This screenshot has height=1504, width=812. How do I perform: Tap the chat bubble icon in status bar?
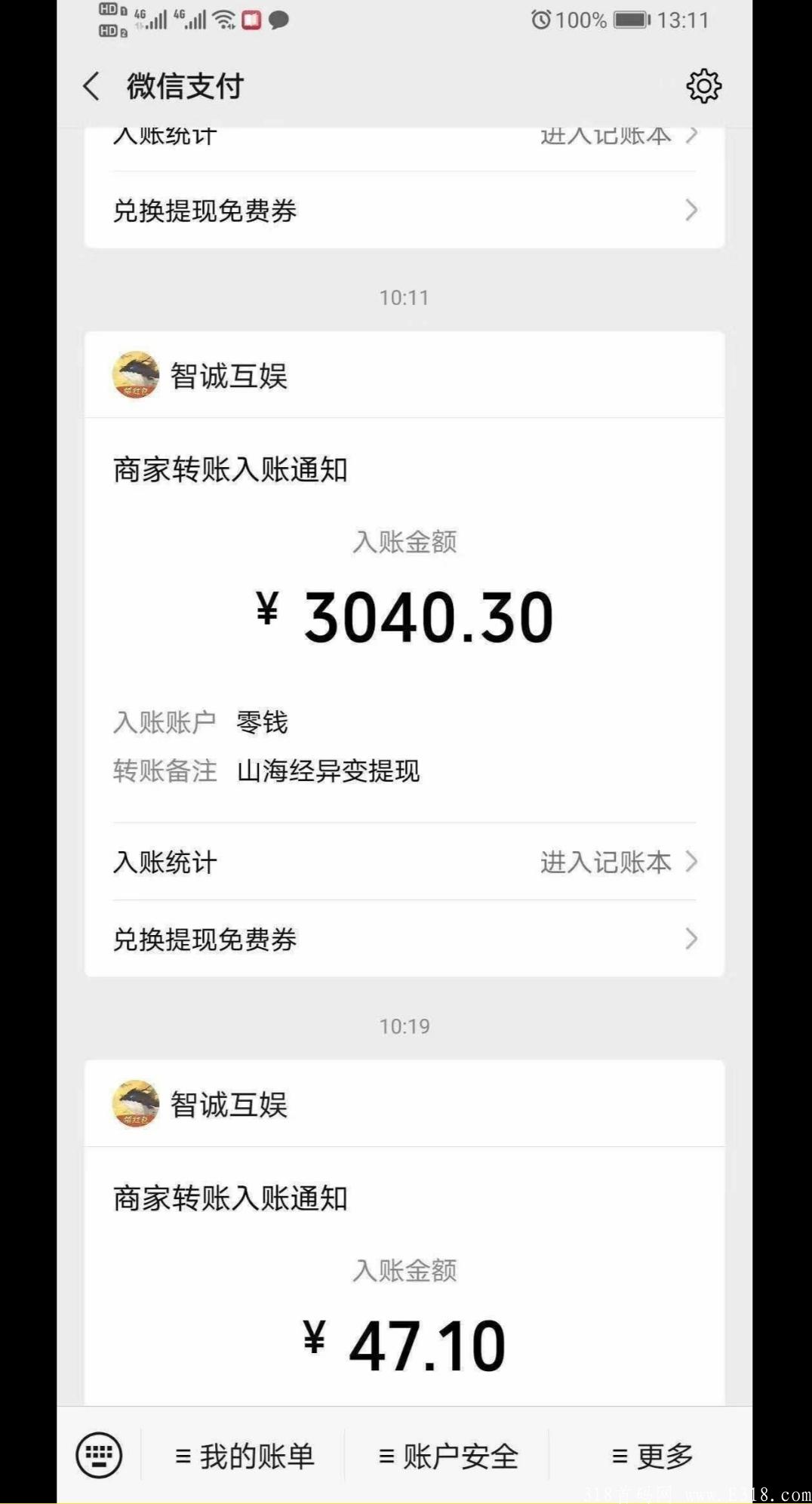tap(279, 21)
